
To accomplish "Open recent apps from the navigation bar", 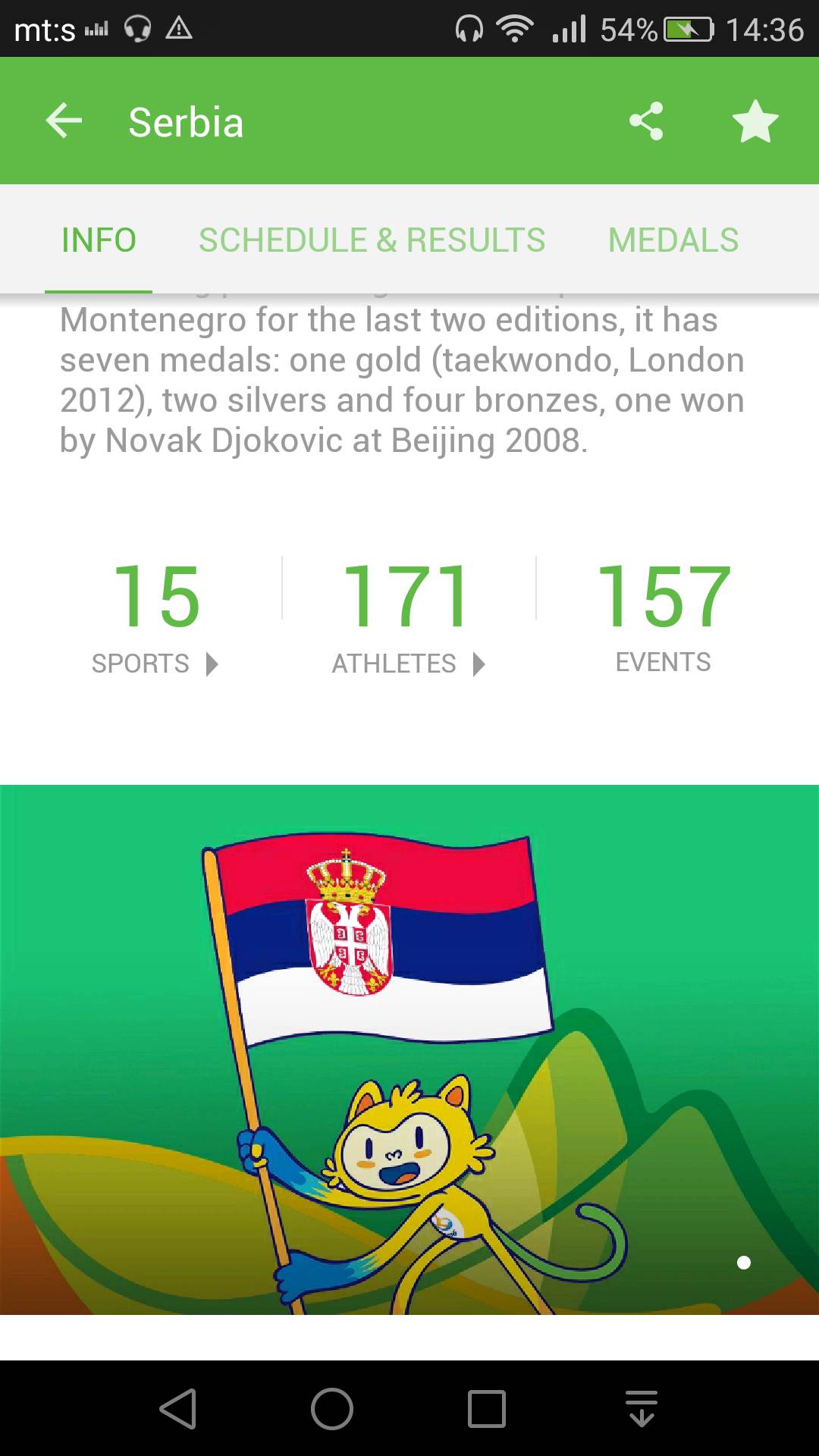I will pyautogui.click(x=487, y=1409).
